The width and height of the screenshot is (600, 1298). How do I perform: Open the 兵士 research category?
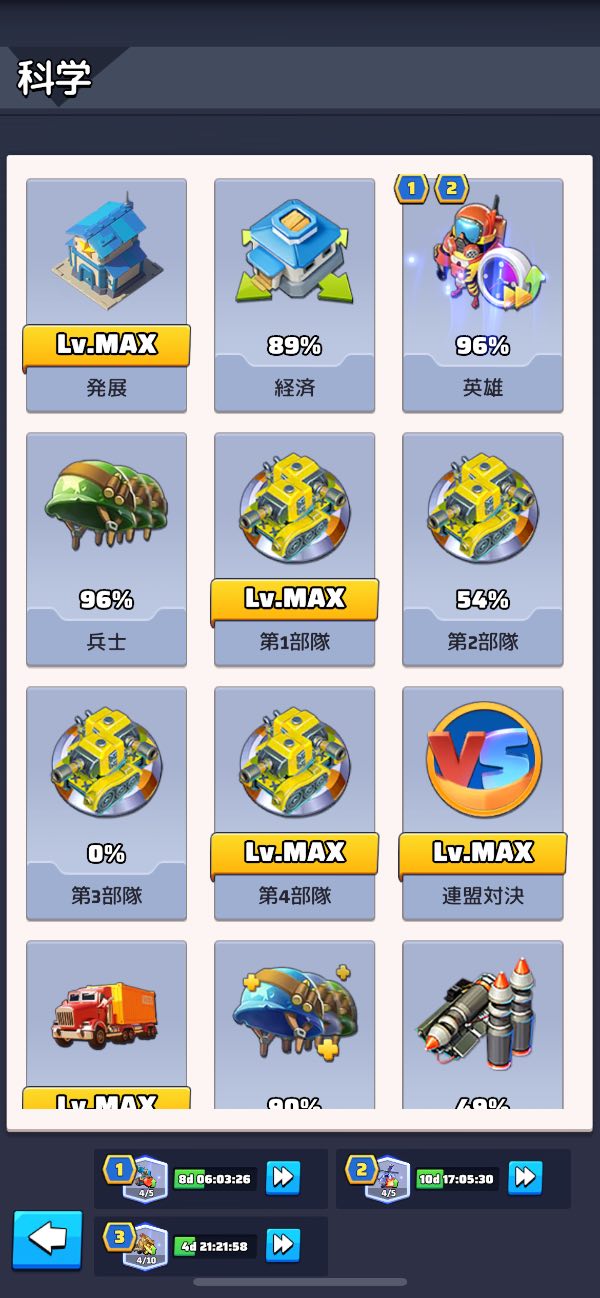pyautogui.click(x=106, y=549)
